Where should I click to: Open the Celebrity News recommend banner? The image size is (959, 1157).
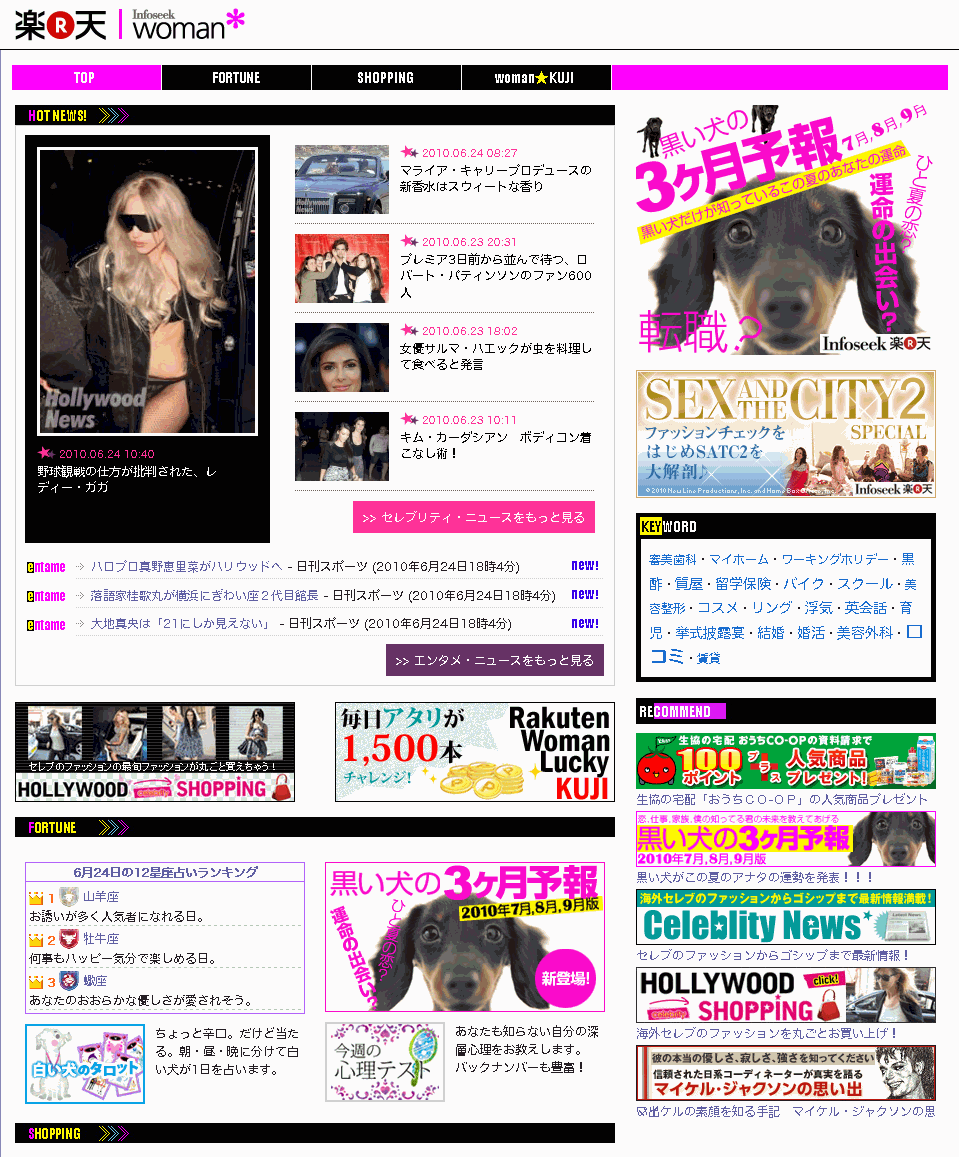point(785,918)
